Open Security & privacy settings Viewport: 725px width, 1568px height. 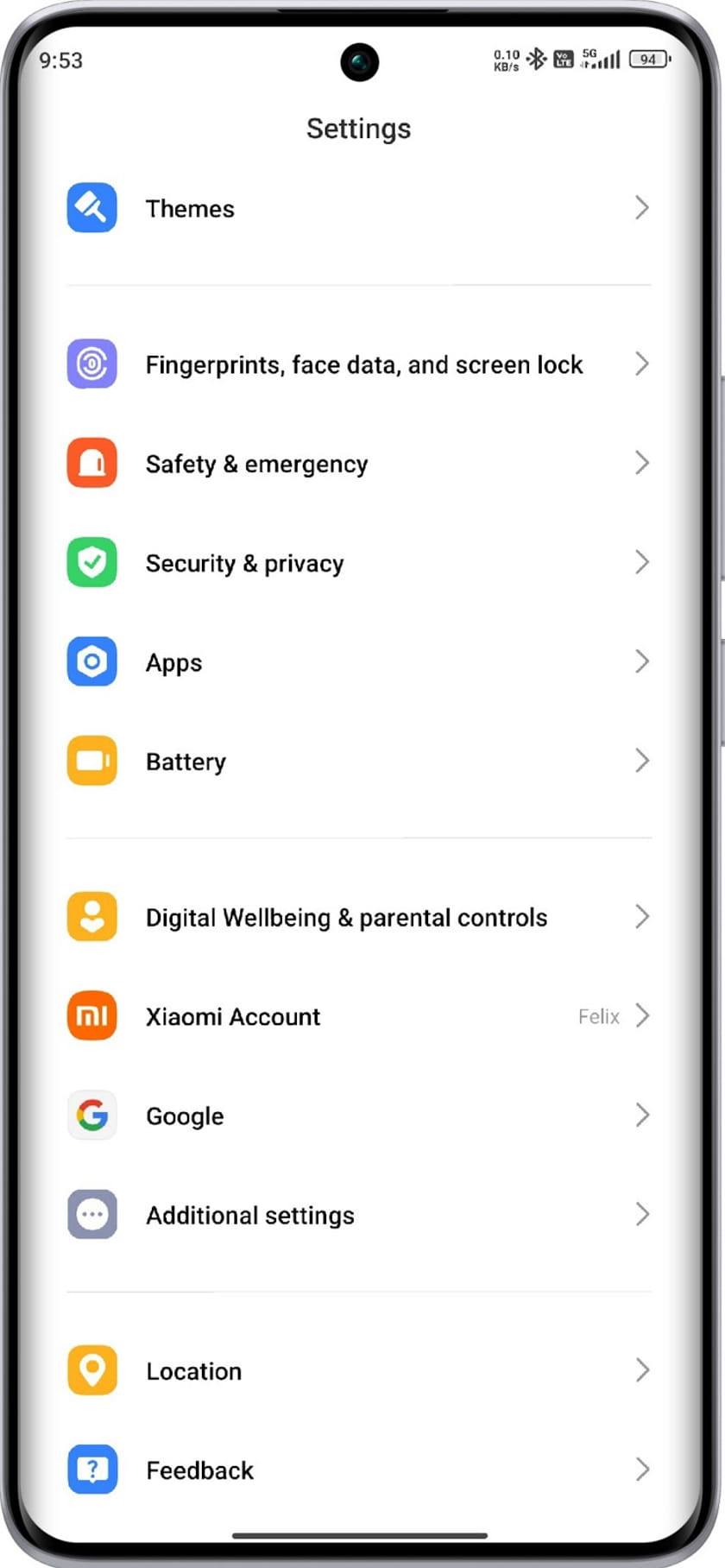(x=358, y=563)
